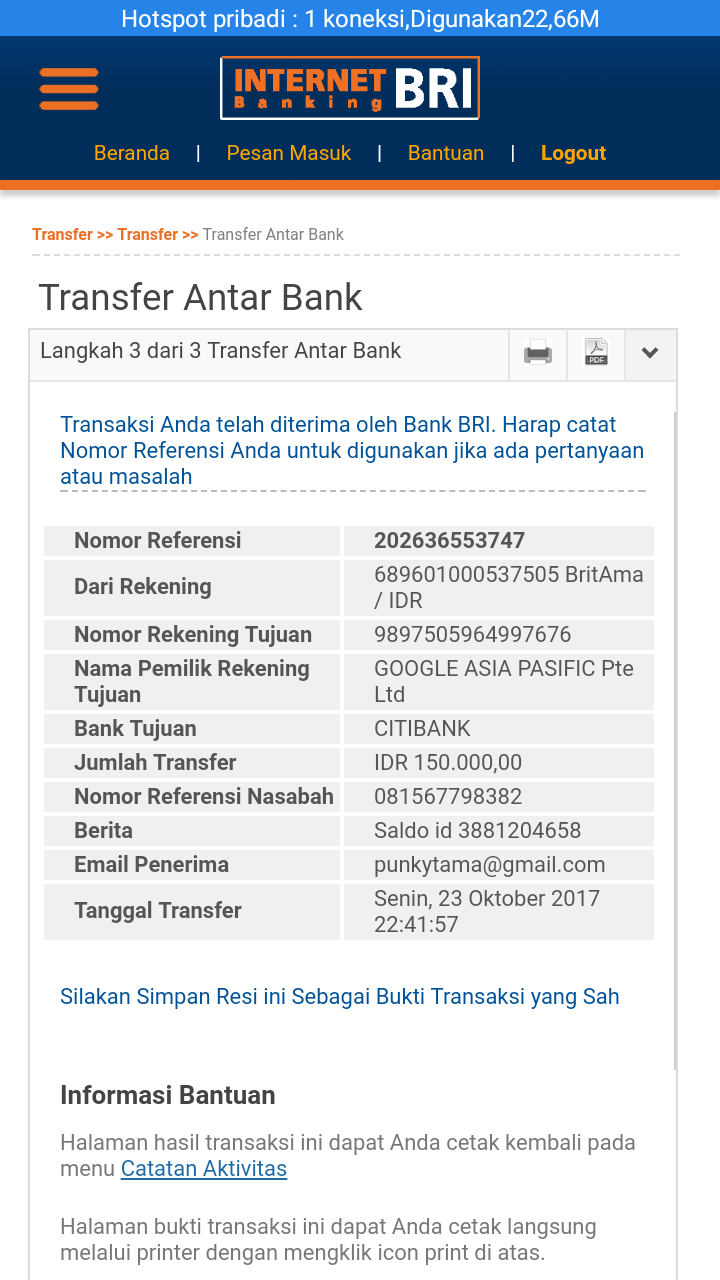Tap the first Transfer breadcrumb link

pos(62,234)
